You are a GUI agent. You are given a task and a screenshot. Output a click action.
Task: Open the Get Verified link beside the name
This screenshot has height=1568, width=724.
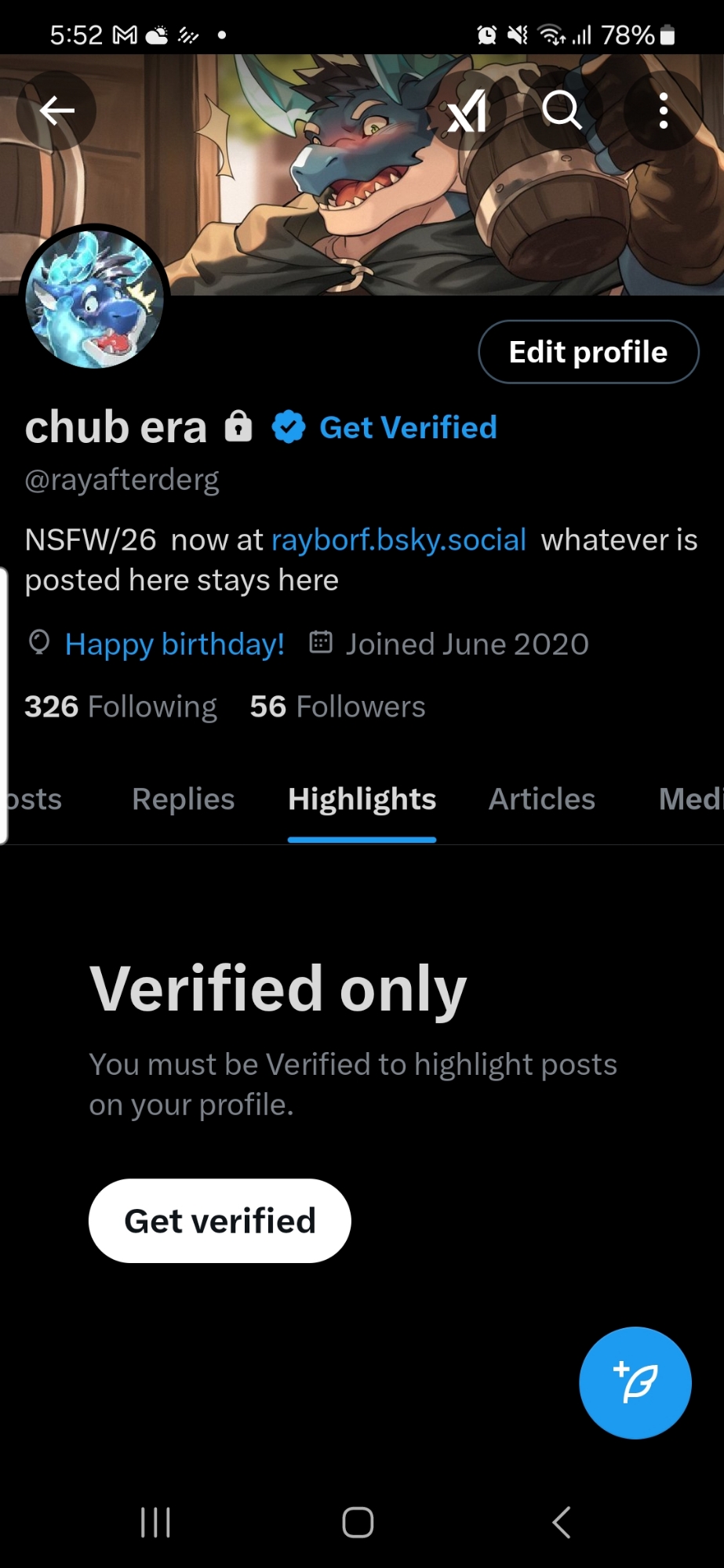(408, 428)
